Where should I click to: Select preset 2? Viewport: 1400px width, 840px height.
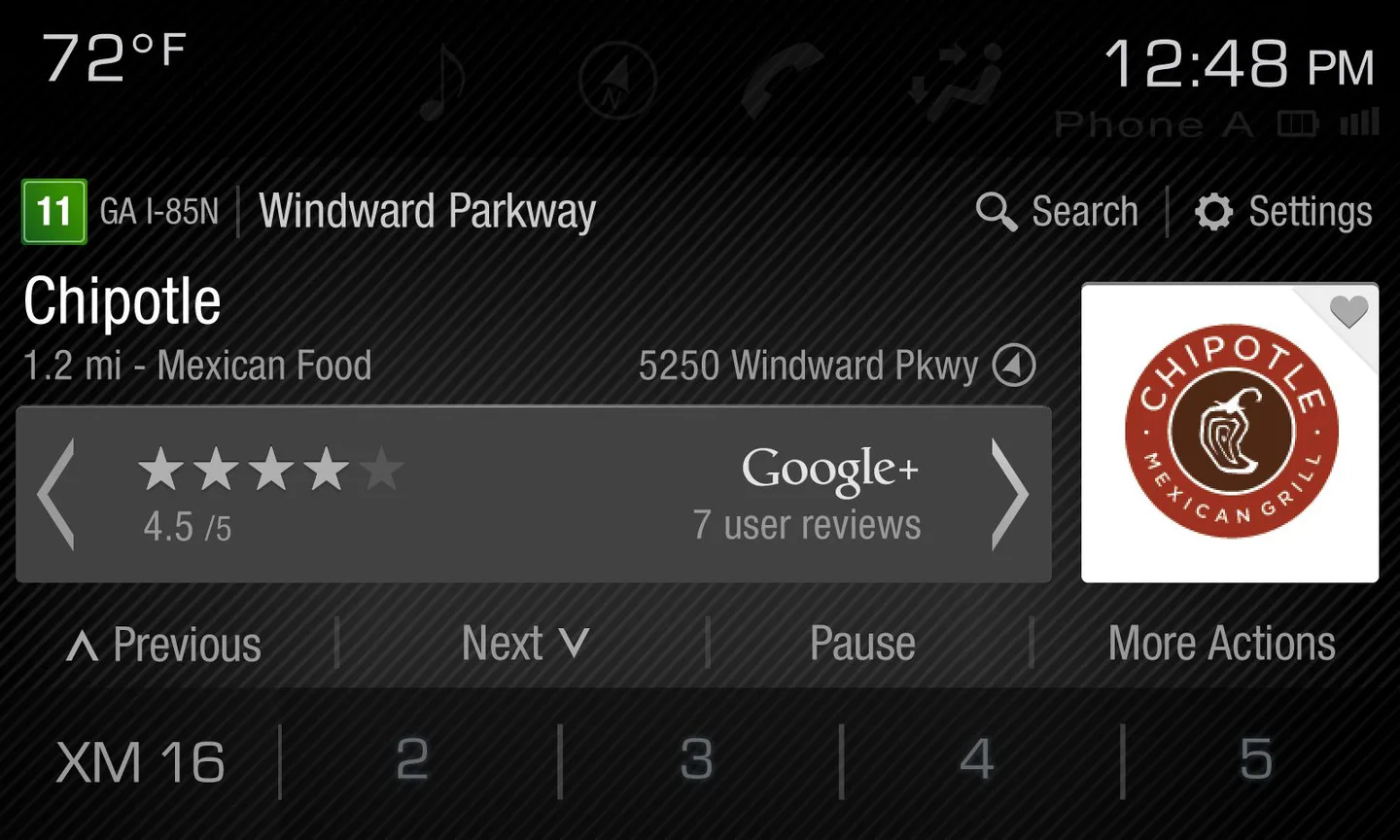(x=413, y=759)
